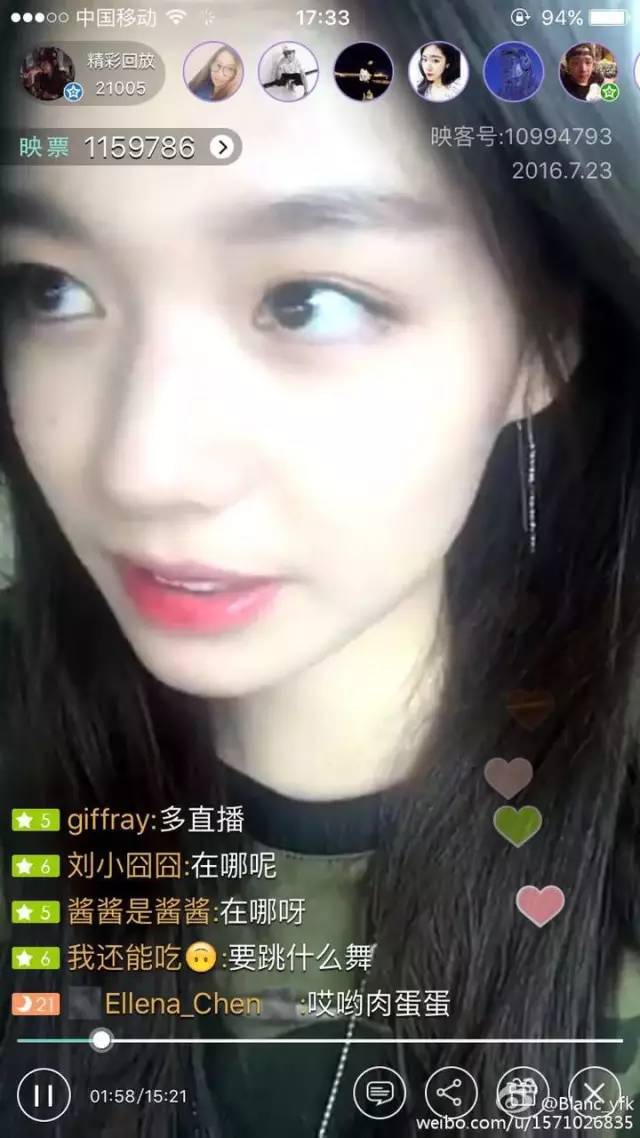Pause the replay playback
This screenshot has width=640, height=1138.
coord(43,1094)
